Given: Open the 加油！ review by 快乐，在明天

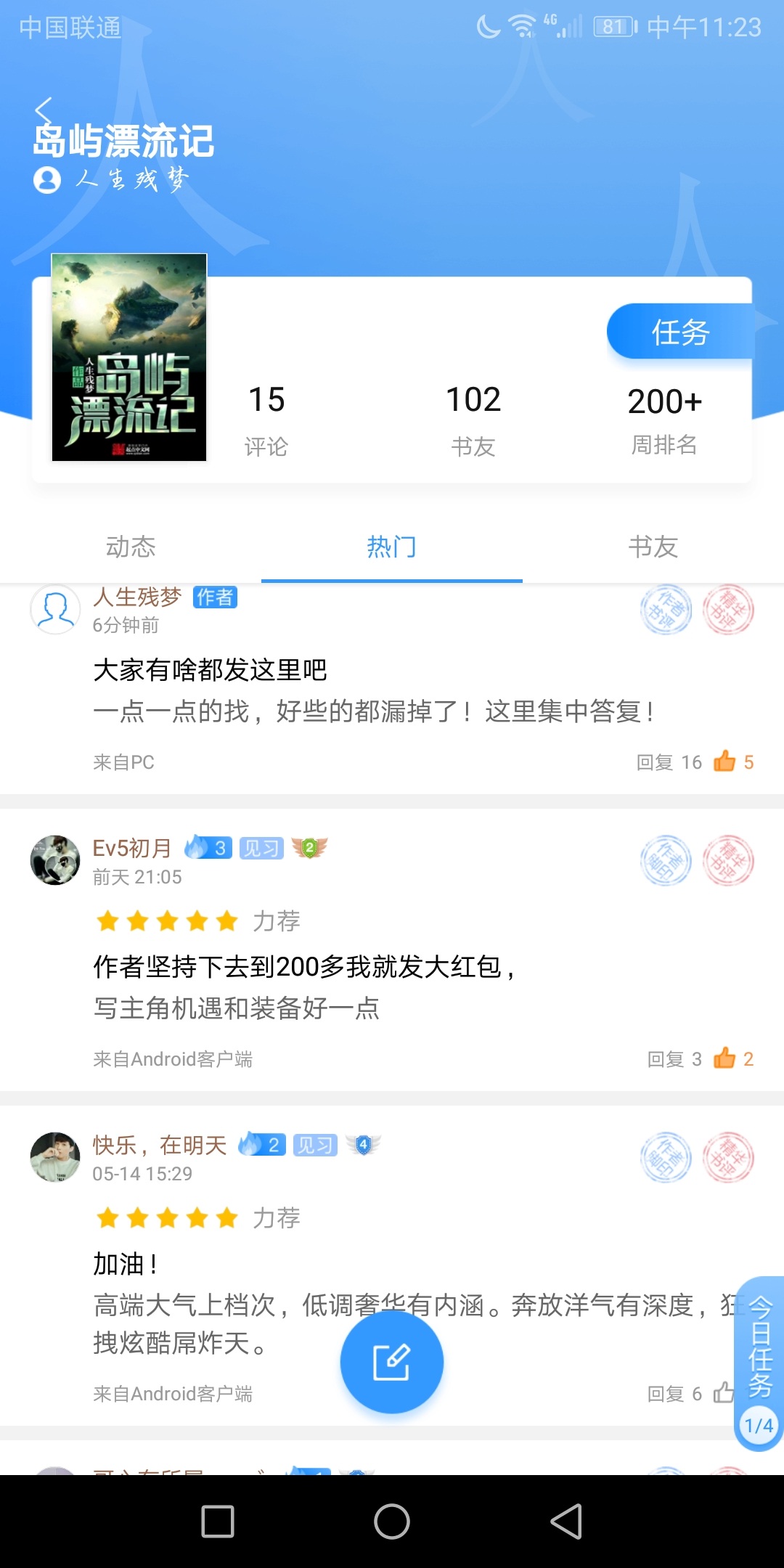Looking at the screenshot, I should [x=125, y=1264].
